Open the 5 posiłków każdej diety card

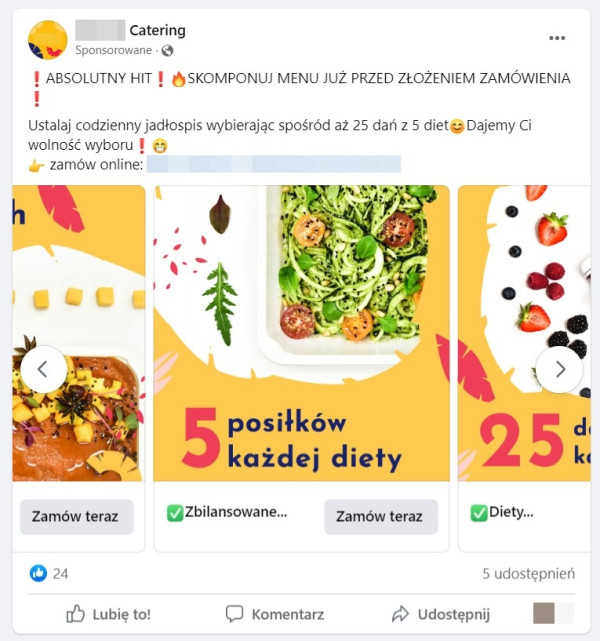[x=301, y=333]
